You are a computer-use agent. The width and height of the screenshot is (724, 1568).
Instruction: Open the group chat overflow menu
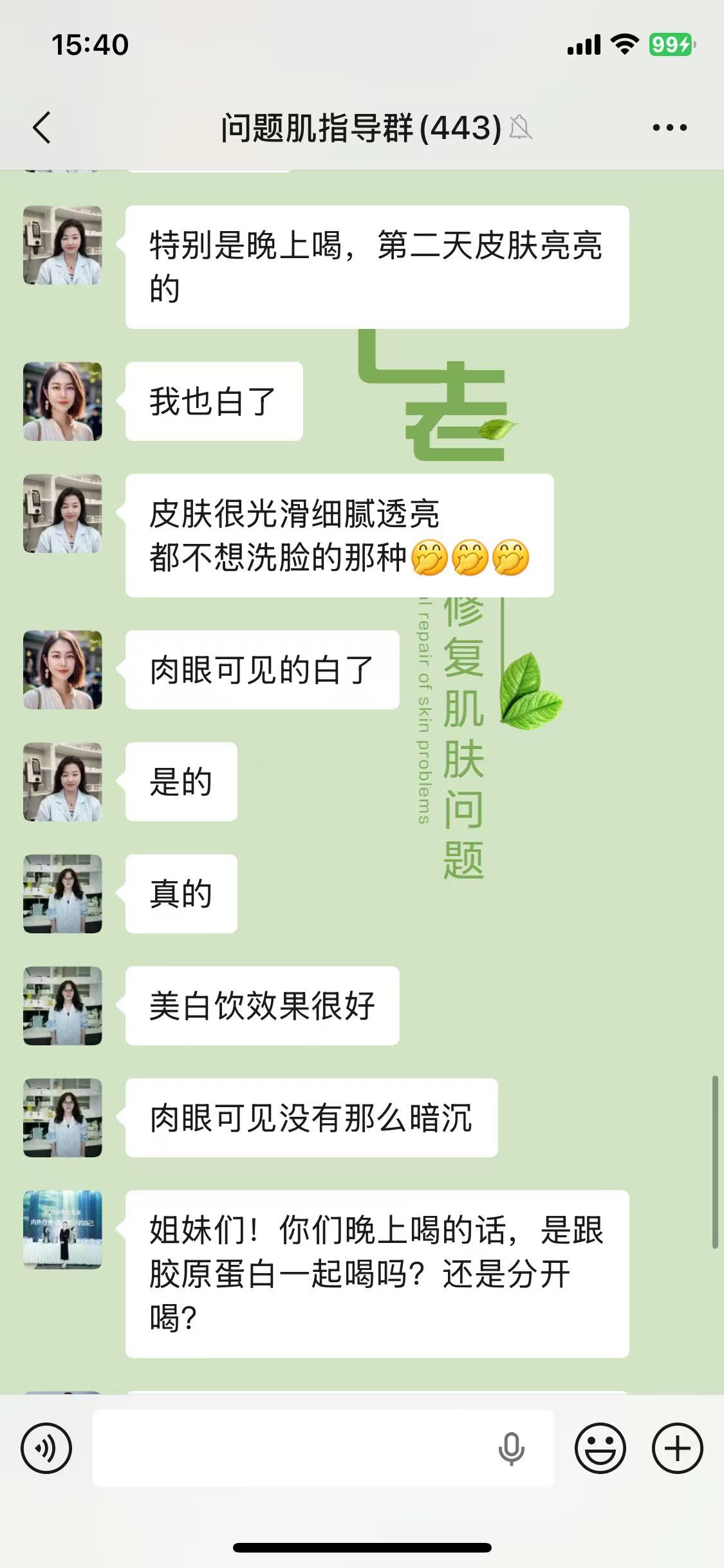click(x=669, y=127)
